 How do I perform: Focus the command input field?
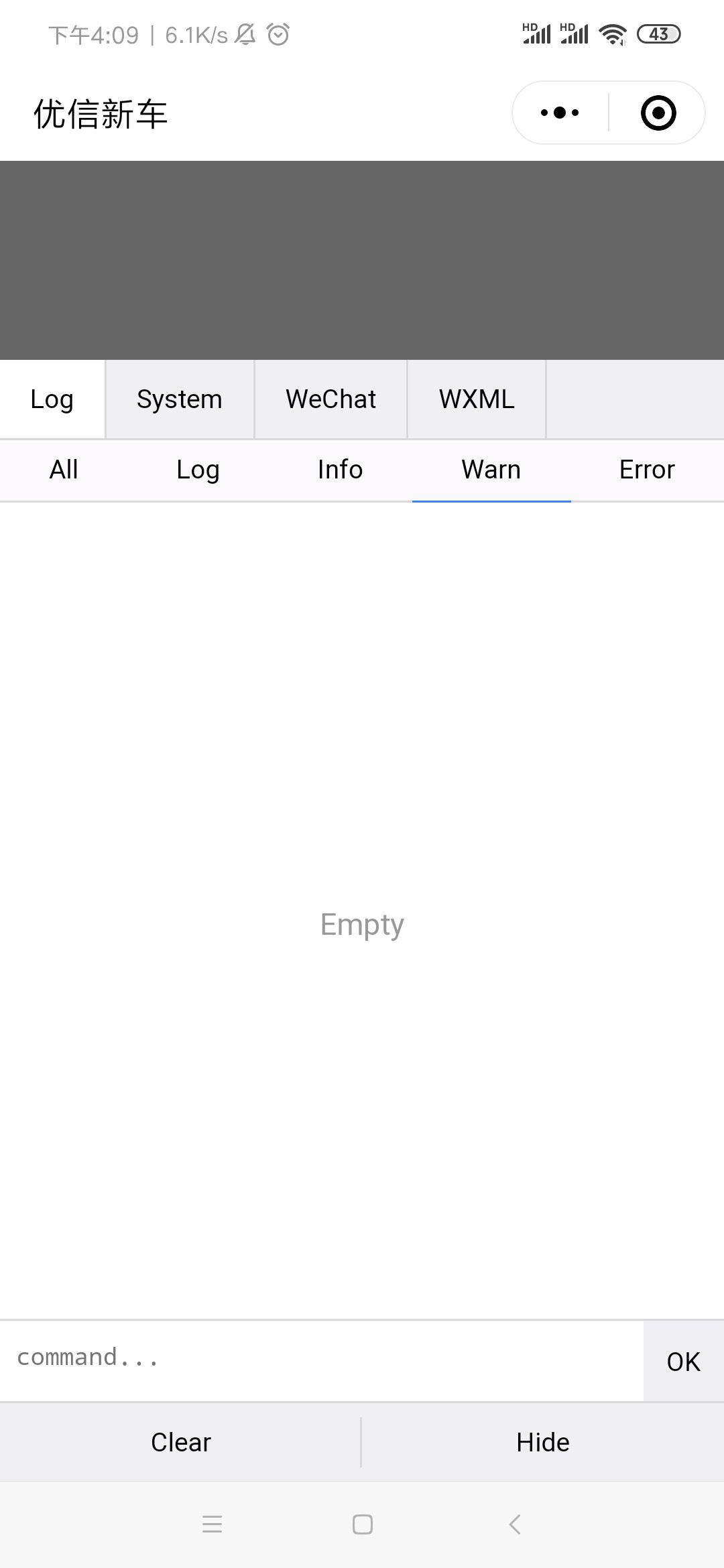coord(322,1361)
